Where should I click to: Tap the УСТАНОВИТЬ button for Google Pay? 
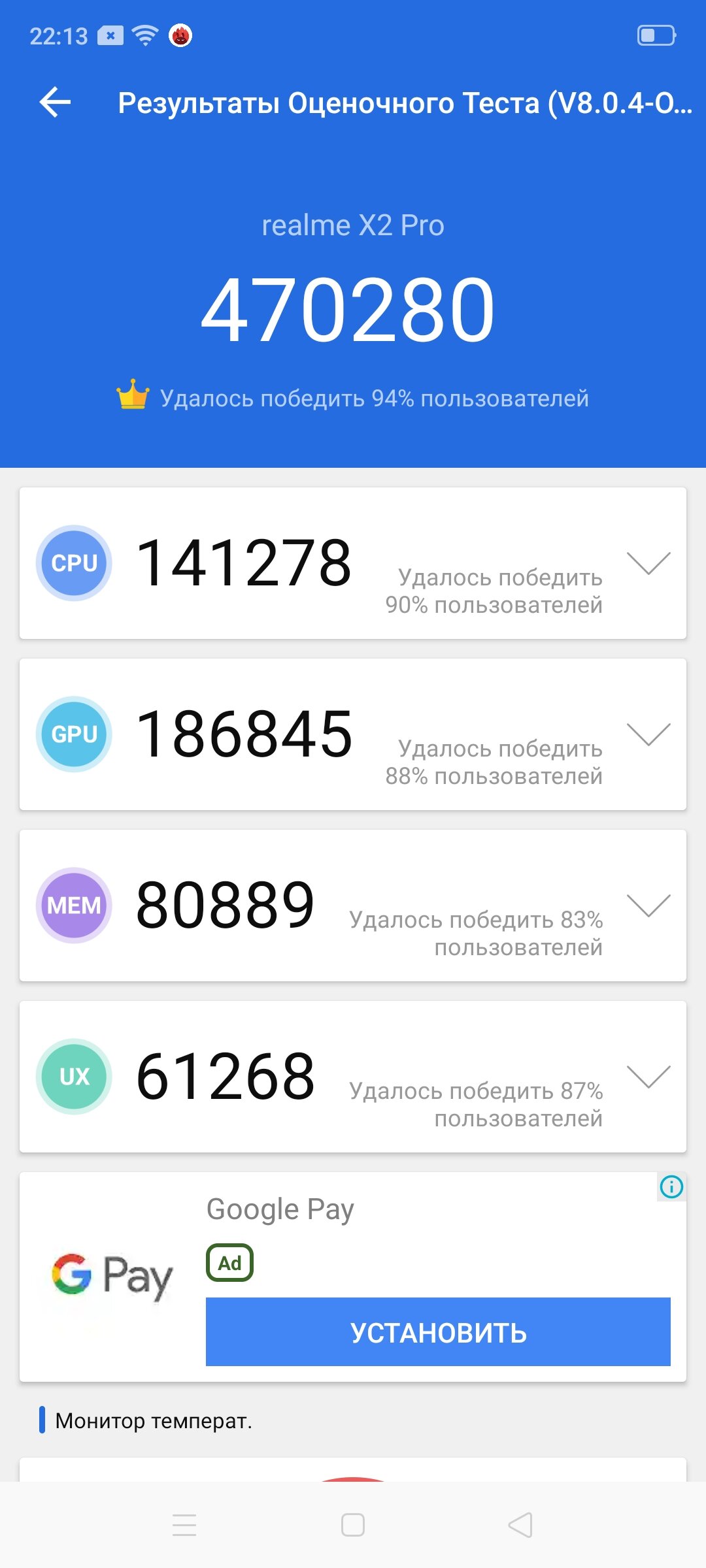[x=438, y=1331]
